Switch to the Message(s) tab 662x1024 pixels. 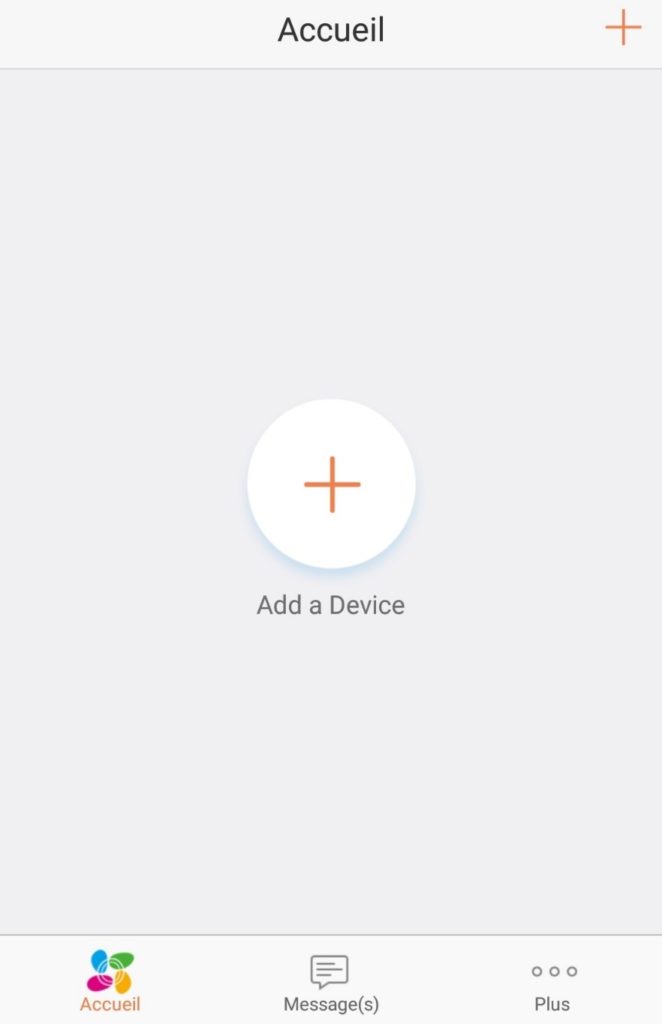tap(330, 982)
